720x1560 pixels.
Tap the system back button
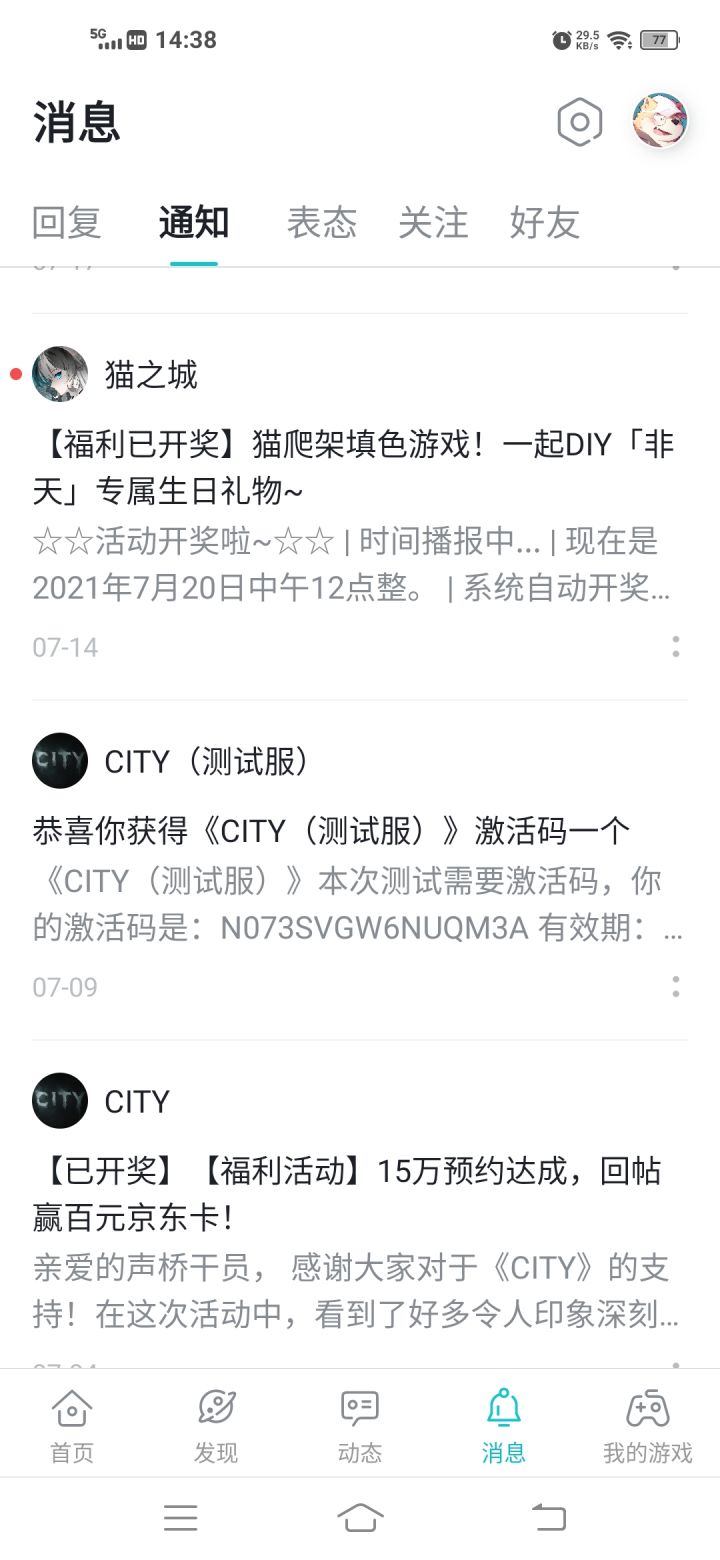(x=548, y=1518)
